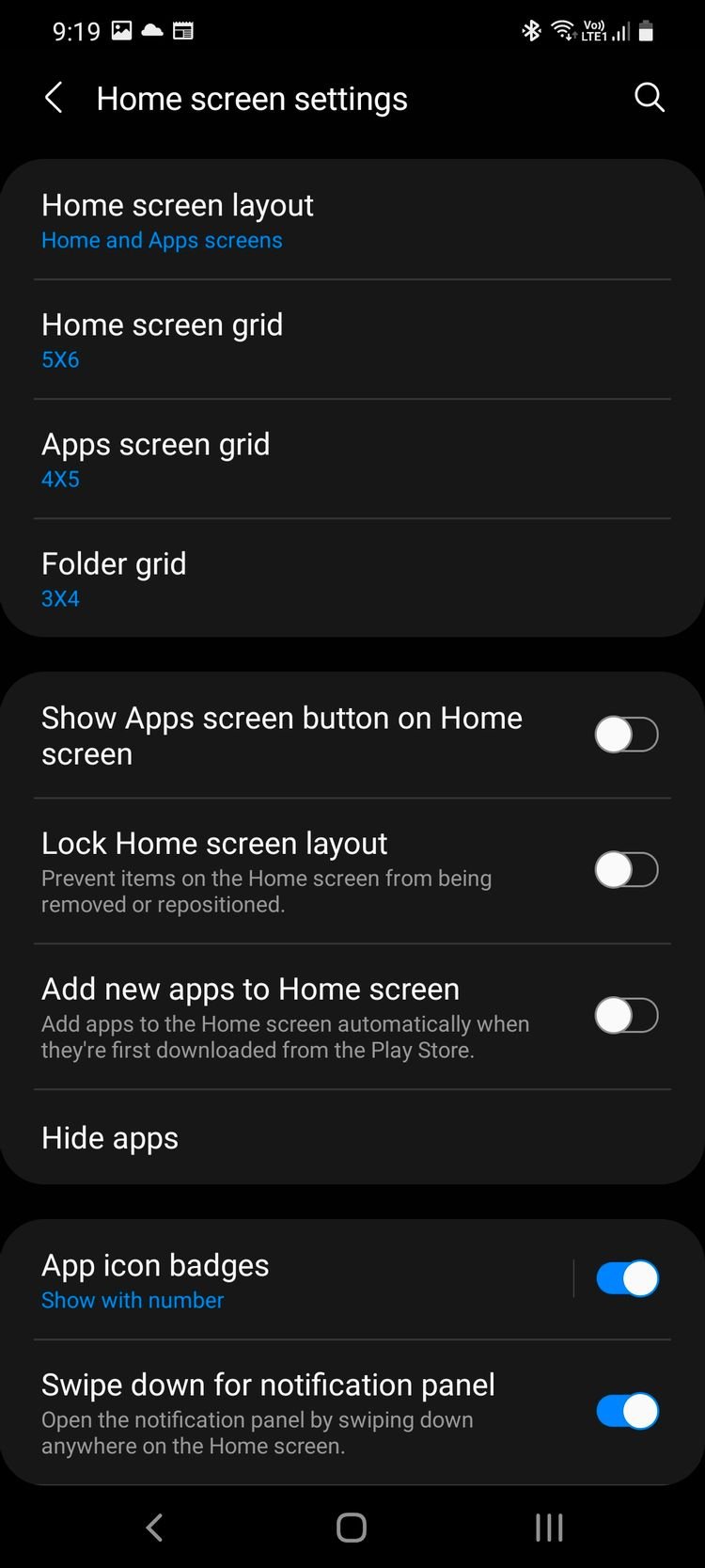This screenshot has width=705, height=1568.
Task: Enable Add new apps to Home screen
Action: click(x=626, y=1016)
